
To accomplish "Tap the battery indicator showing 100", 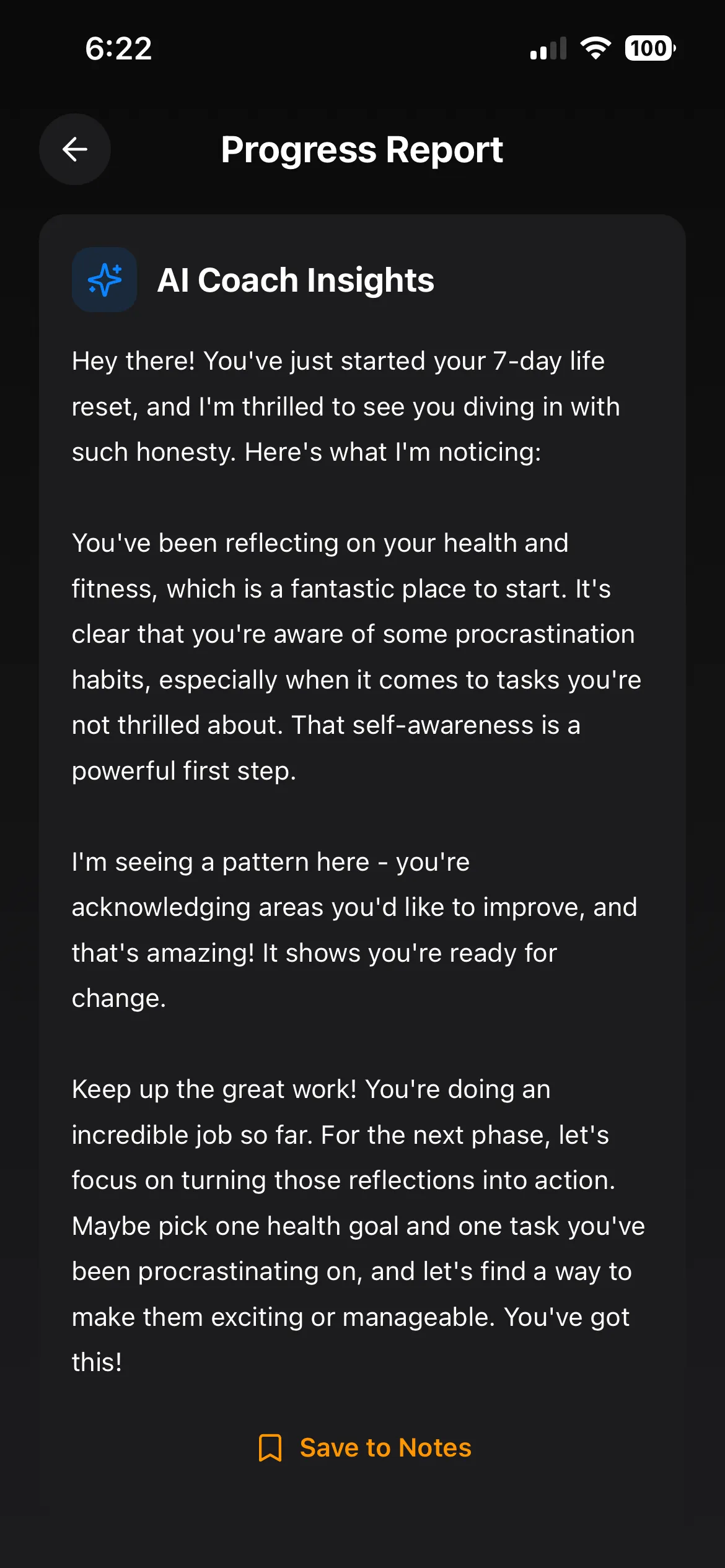I will click(649, 48).
